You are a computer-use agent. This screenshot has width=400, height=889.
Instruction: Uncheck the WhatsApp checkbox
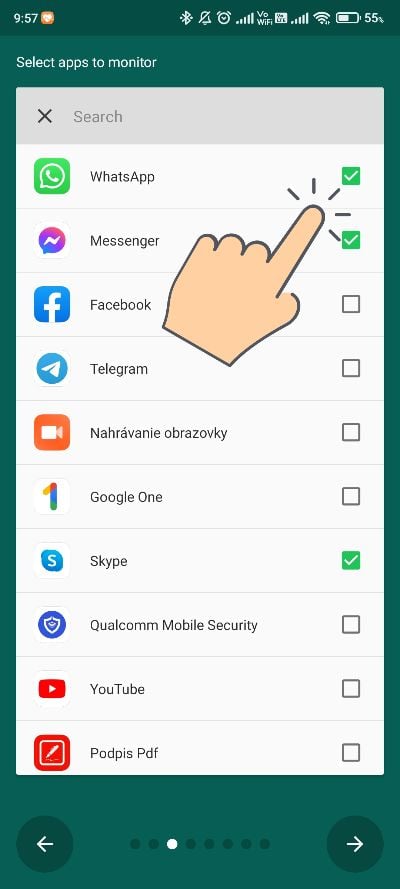pos(351,176)
